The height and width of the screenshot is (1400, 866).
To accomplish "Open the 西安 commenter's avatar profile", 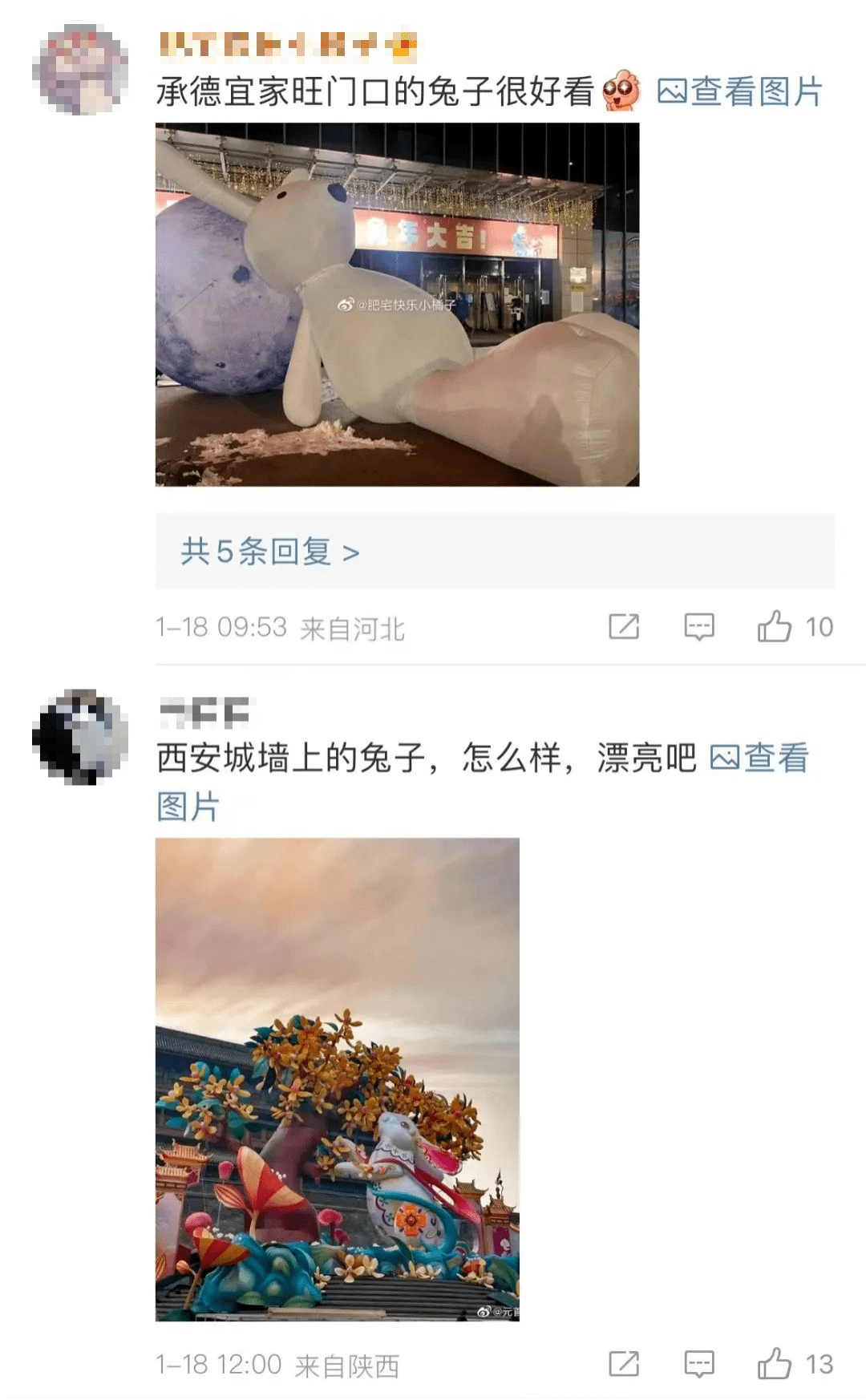I will pos(80,736).
